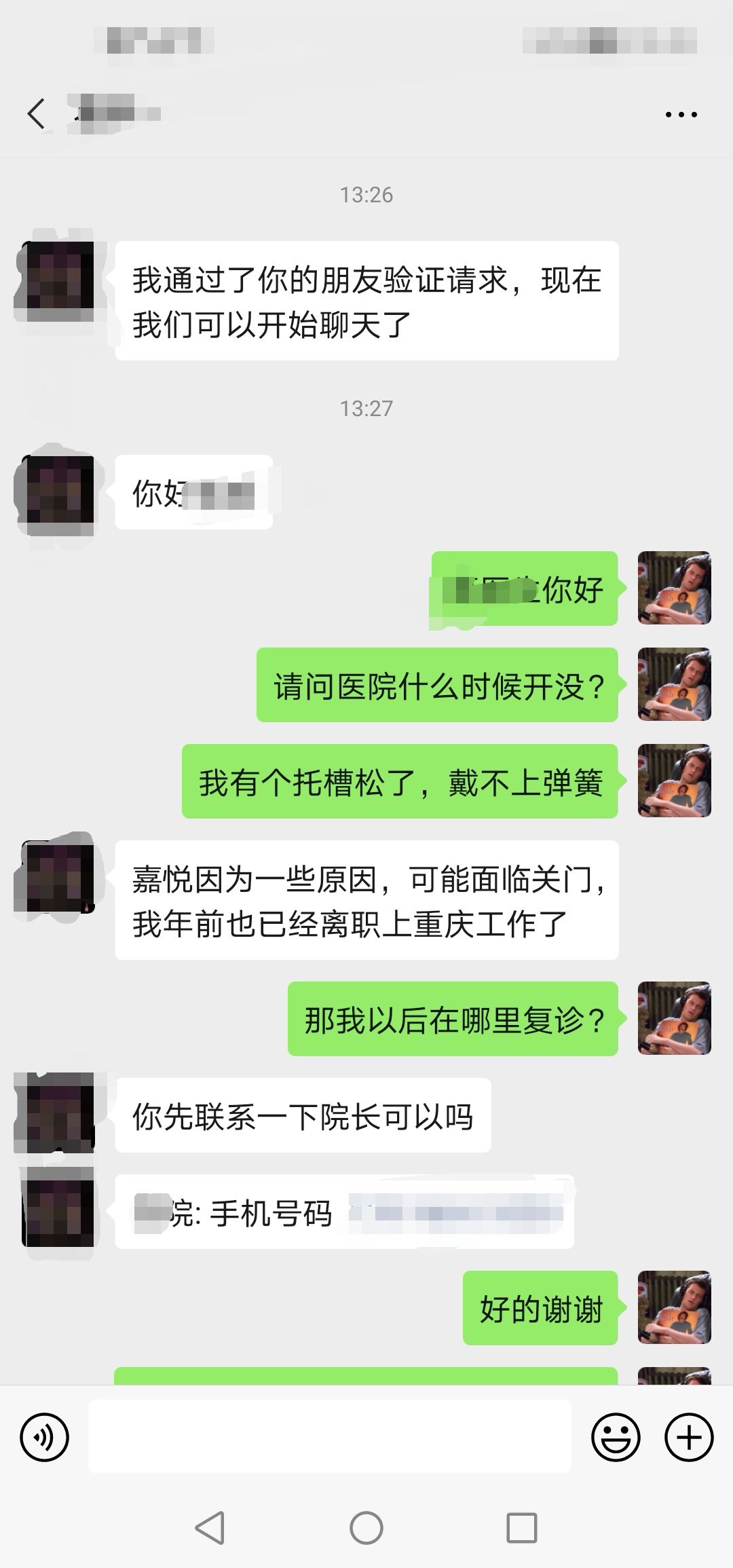Tap the message text field
Viewport: 733px width, 1568px height.
click(329, 1437)
